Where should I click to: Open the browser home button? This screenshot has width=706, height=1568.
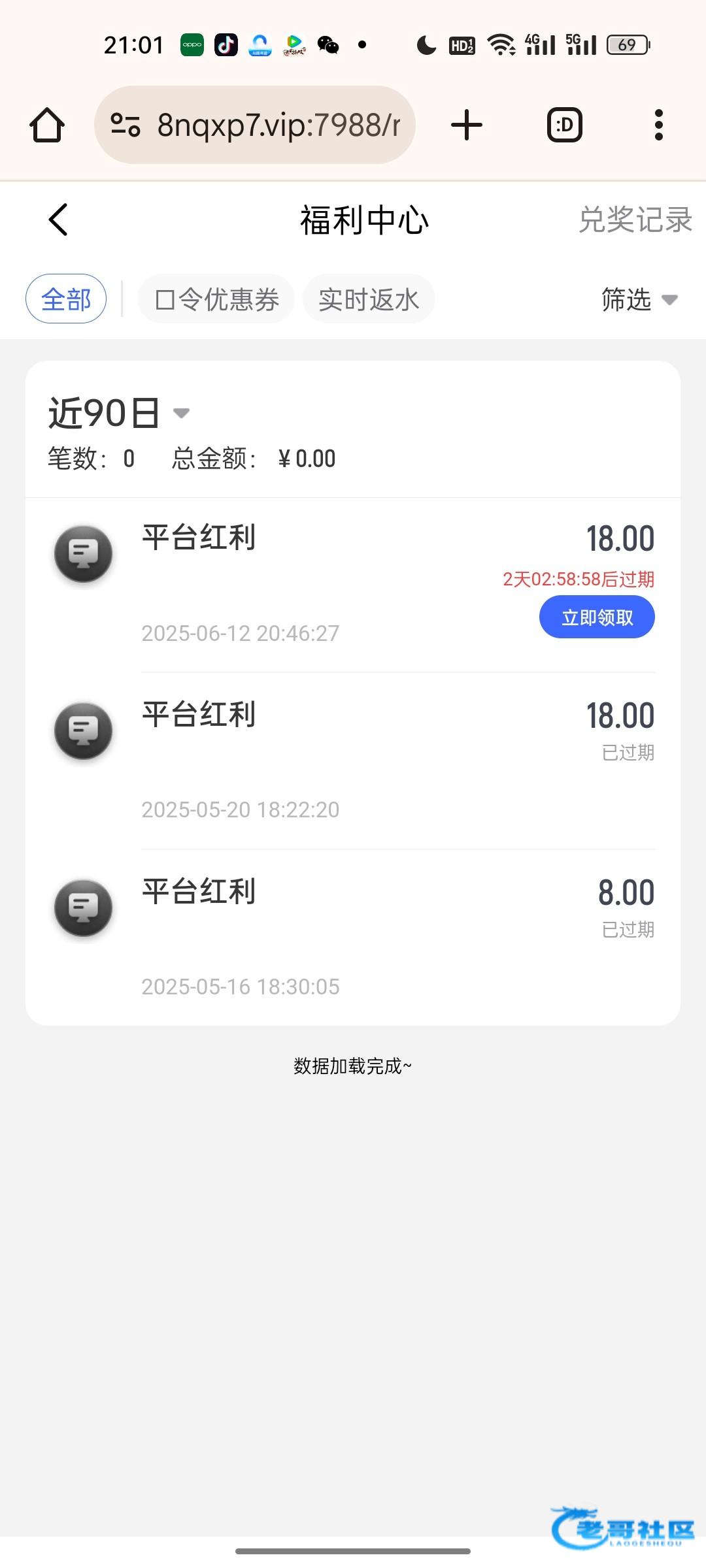(47, 125)
